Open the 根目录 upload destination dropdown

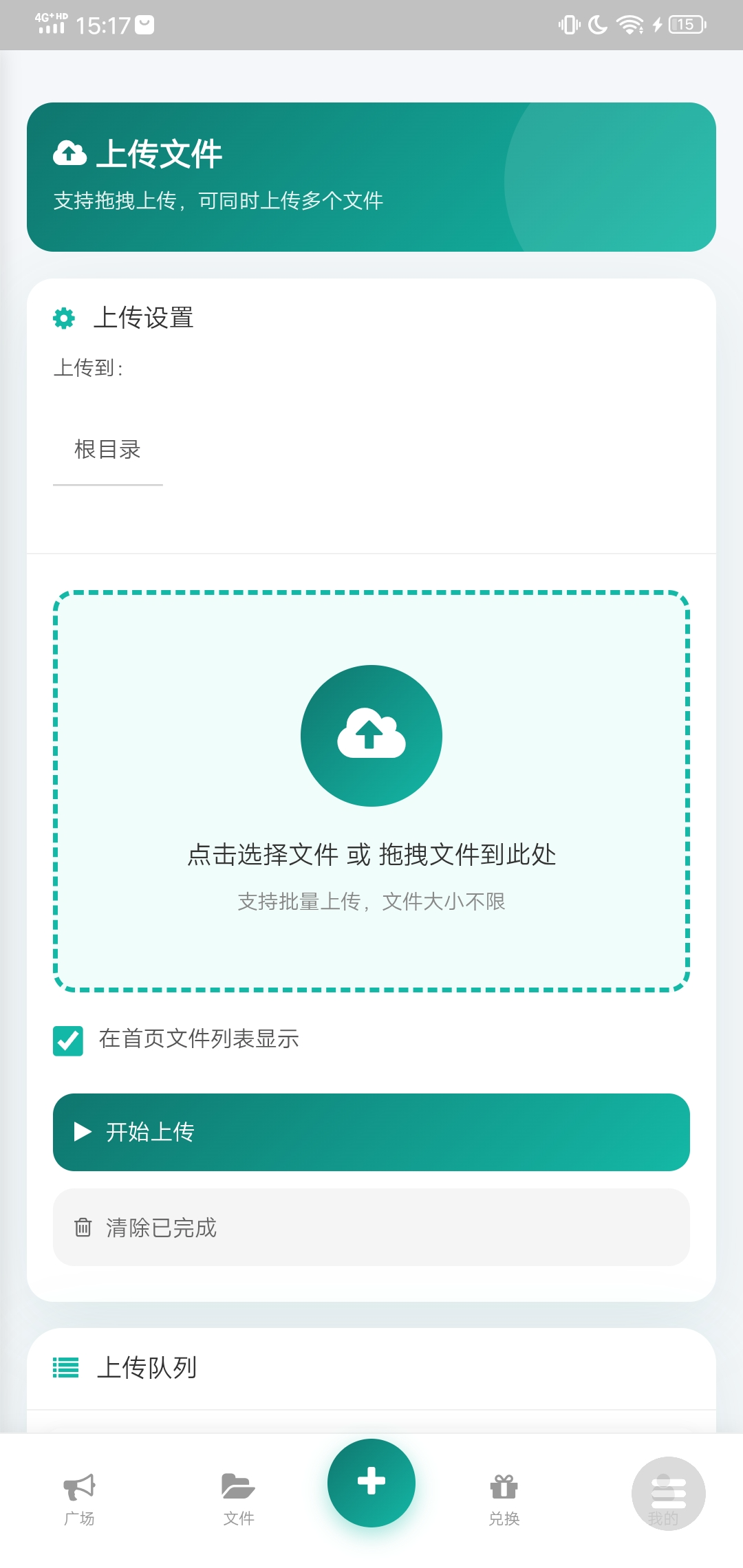108,450
